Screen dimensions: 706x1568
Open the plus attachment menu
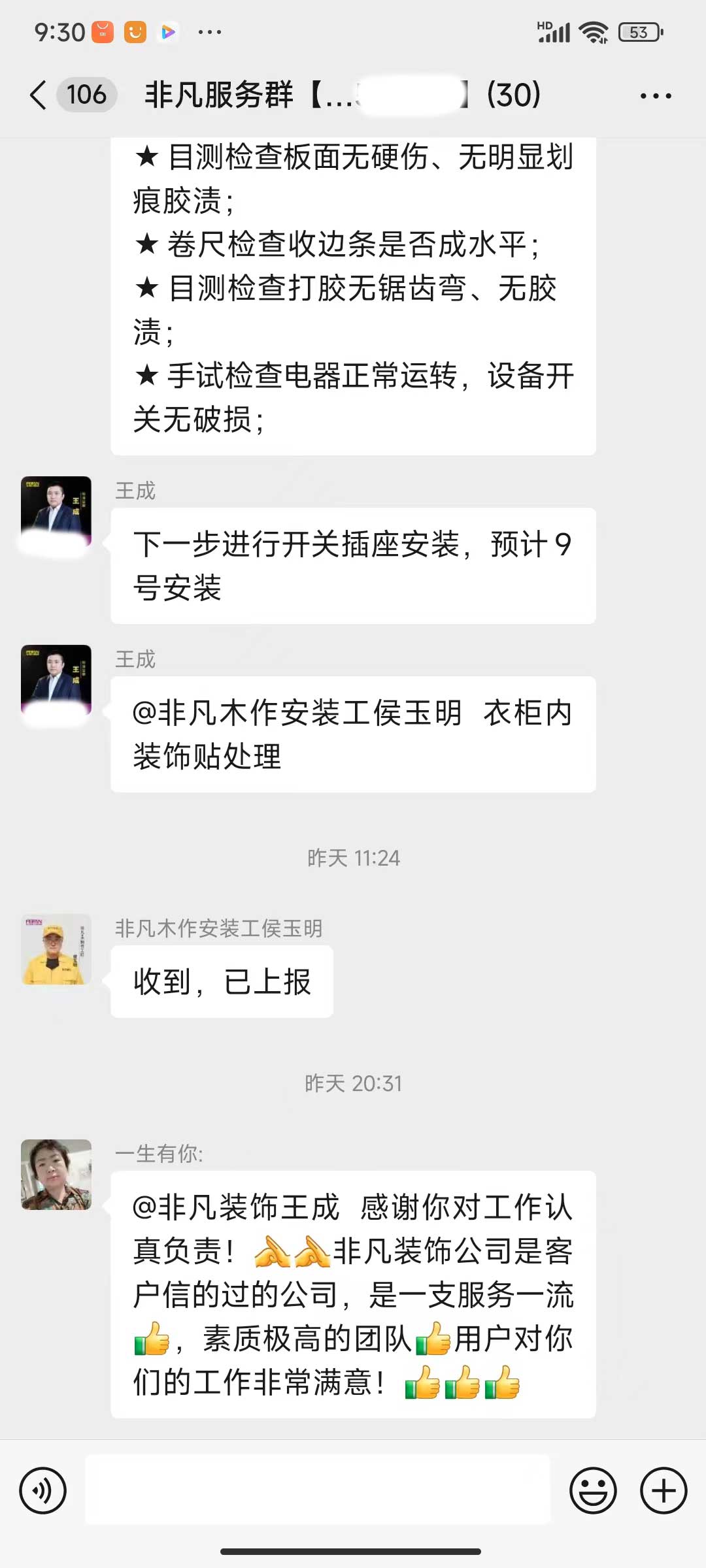click(x=663, y=1491)
